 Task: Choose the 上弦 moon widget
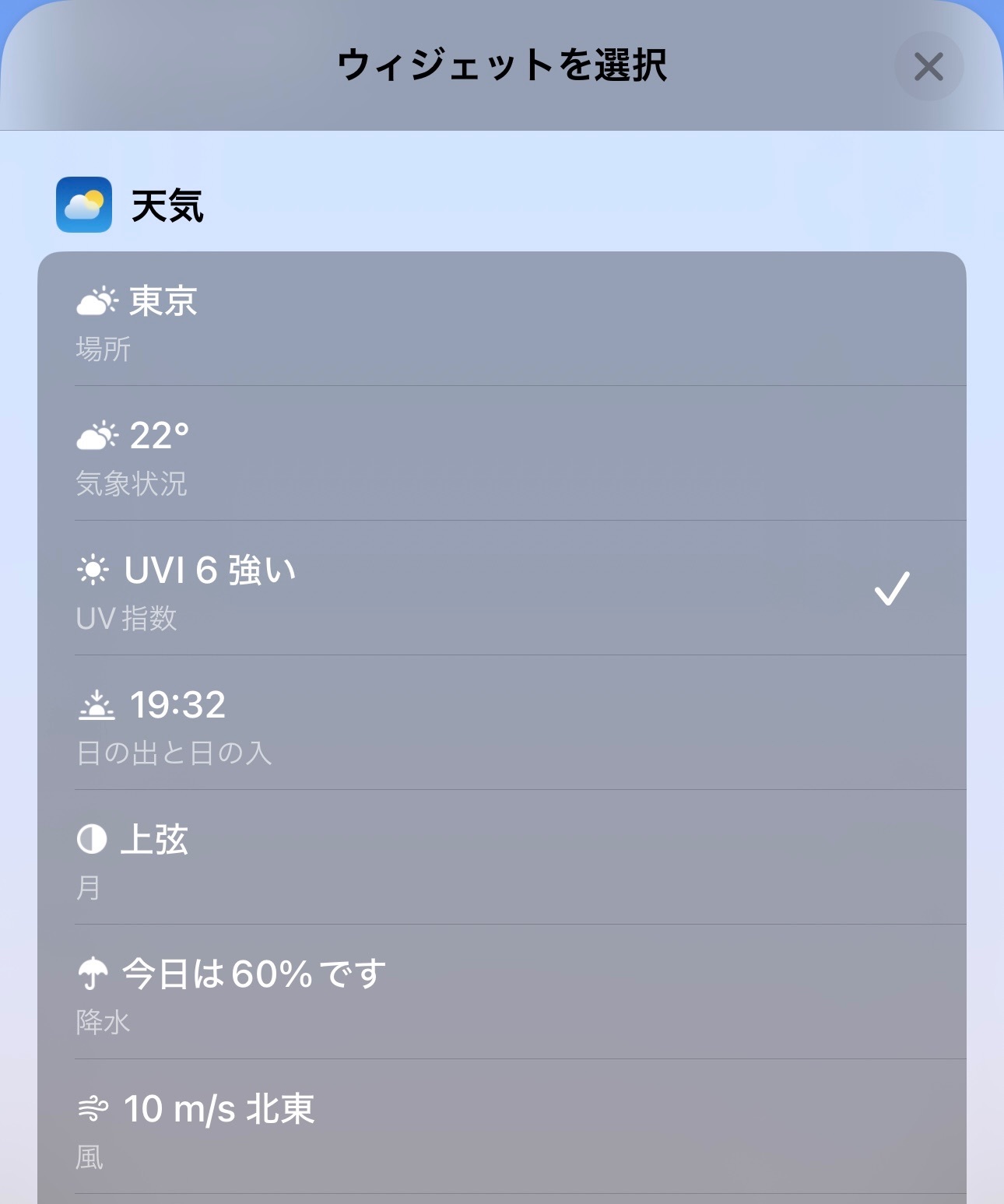tap(501, 858)
